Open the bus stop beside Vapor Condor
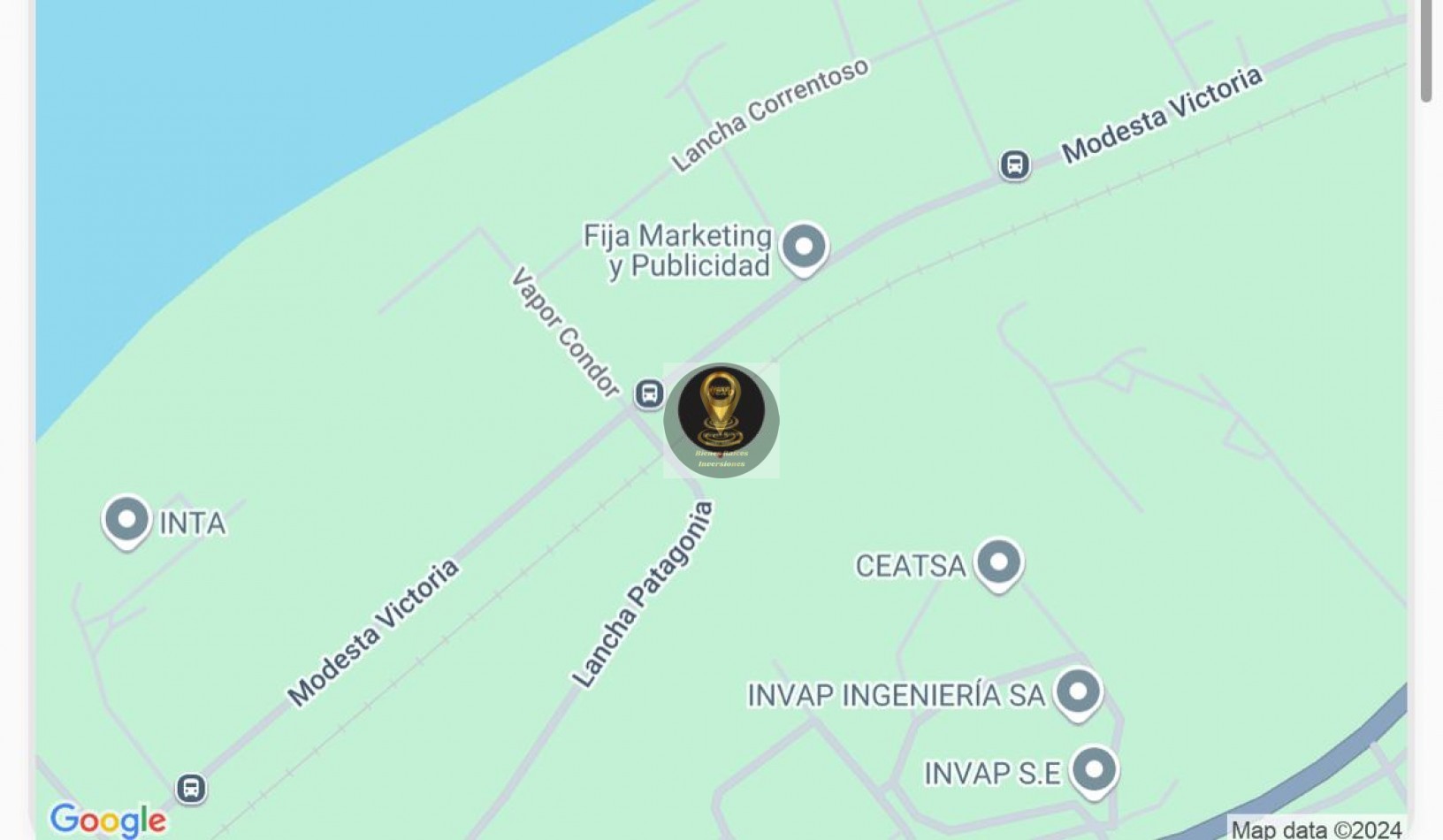This screenshot has height=840, width=1443. 649,393
